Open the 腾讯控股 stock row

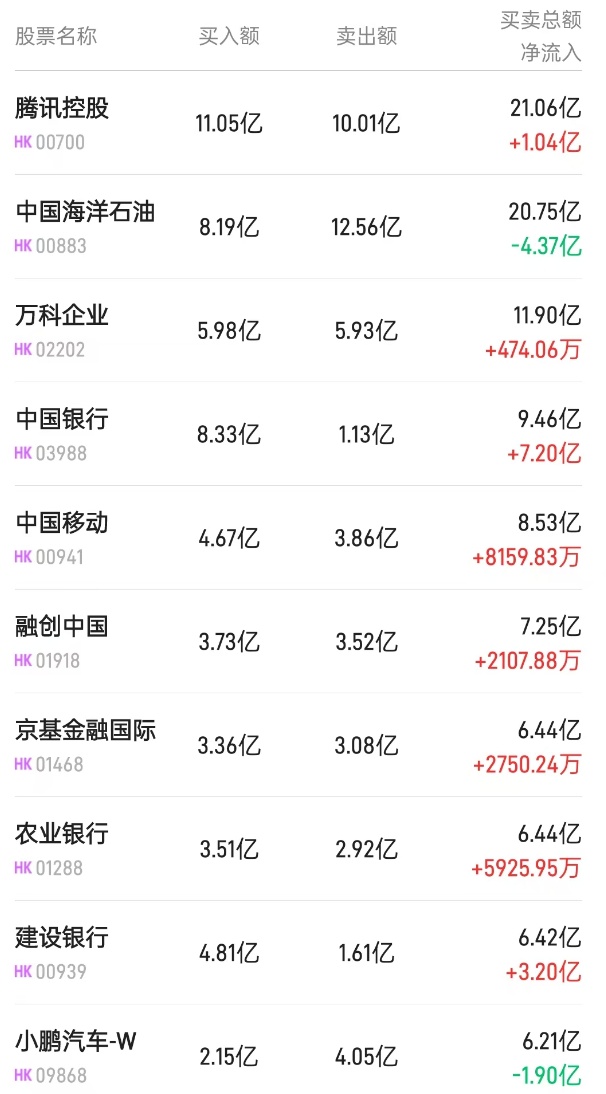[x=62, y=108]
